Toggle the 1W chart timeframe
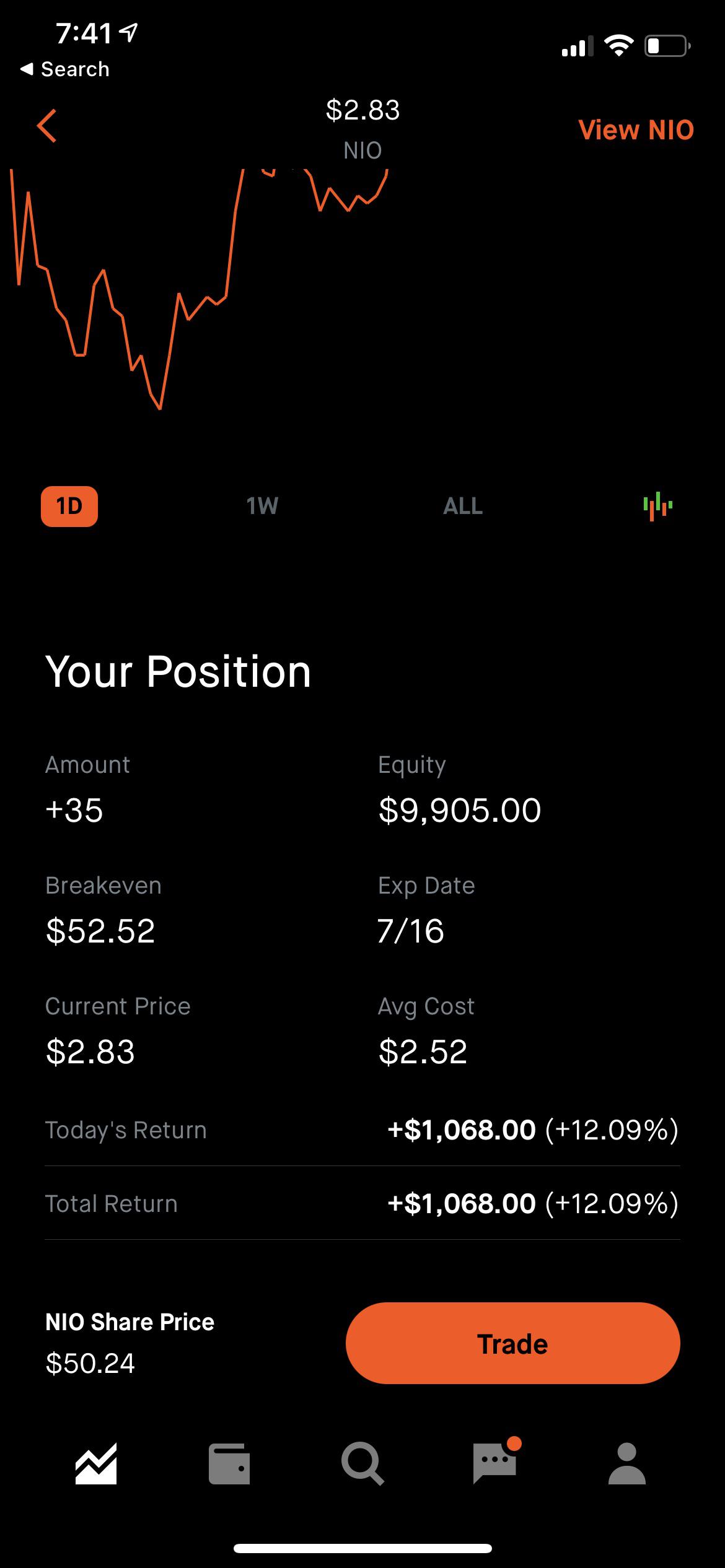This screenshot has width=725, height=1568. (261, 506)
